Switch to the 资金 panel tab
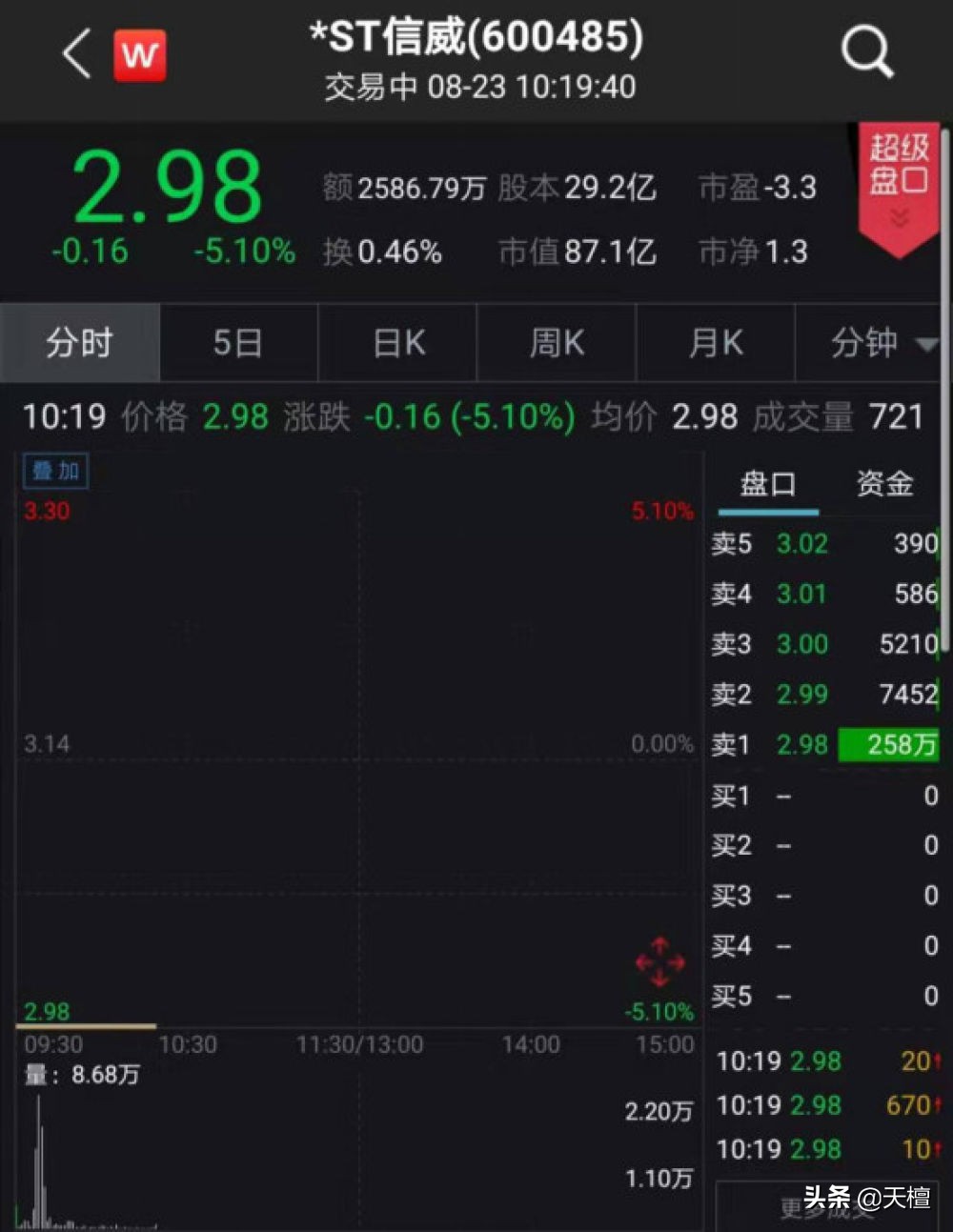 [883, 484]
